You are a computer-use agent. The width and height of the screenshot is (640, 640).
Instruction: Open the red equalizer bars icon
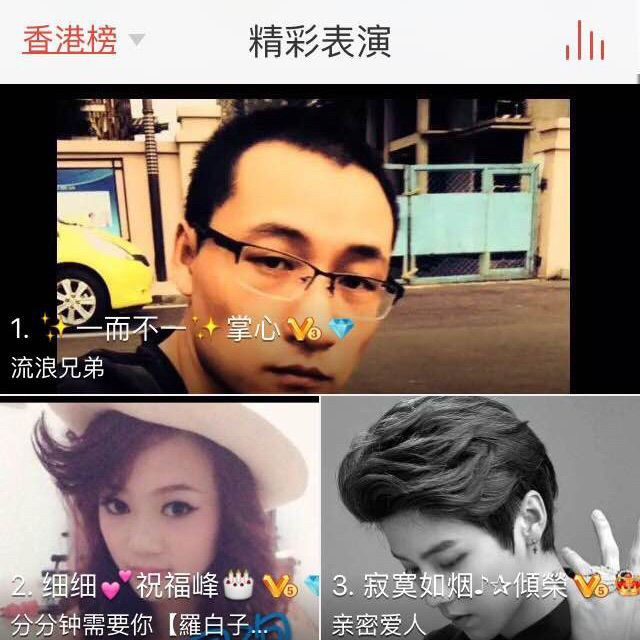(585, 41)
